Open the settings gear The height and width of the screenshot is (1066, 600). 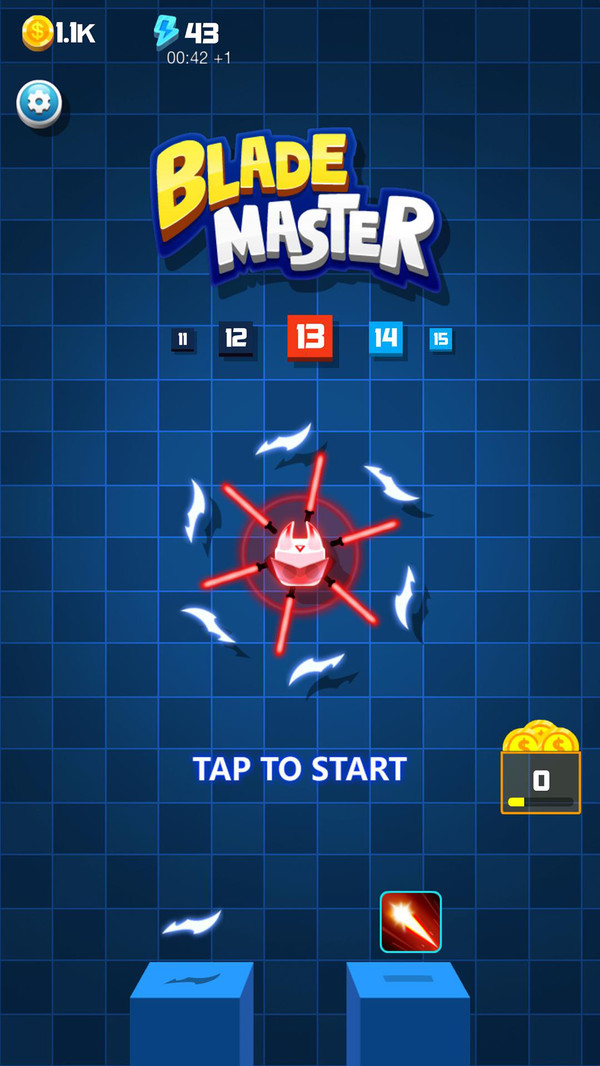[x=39, y=103]
